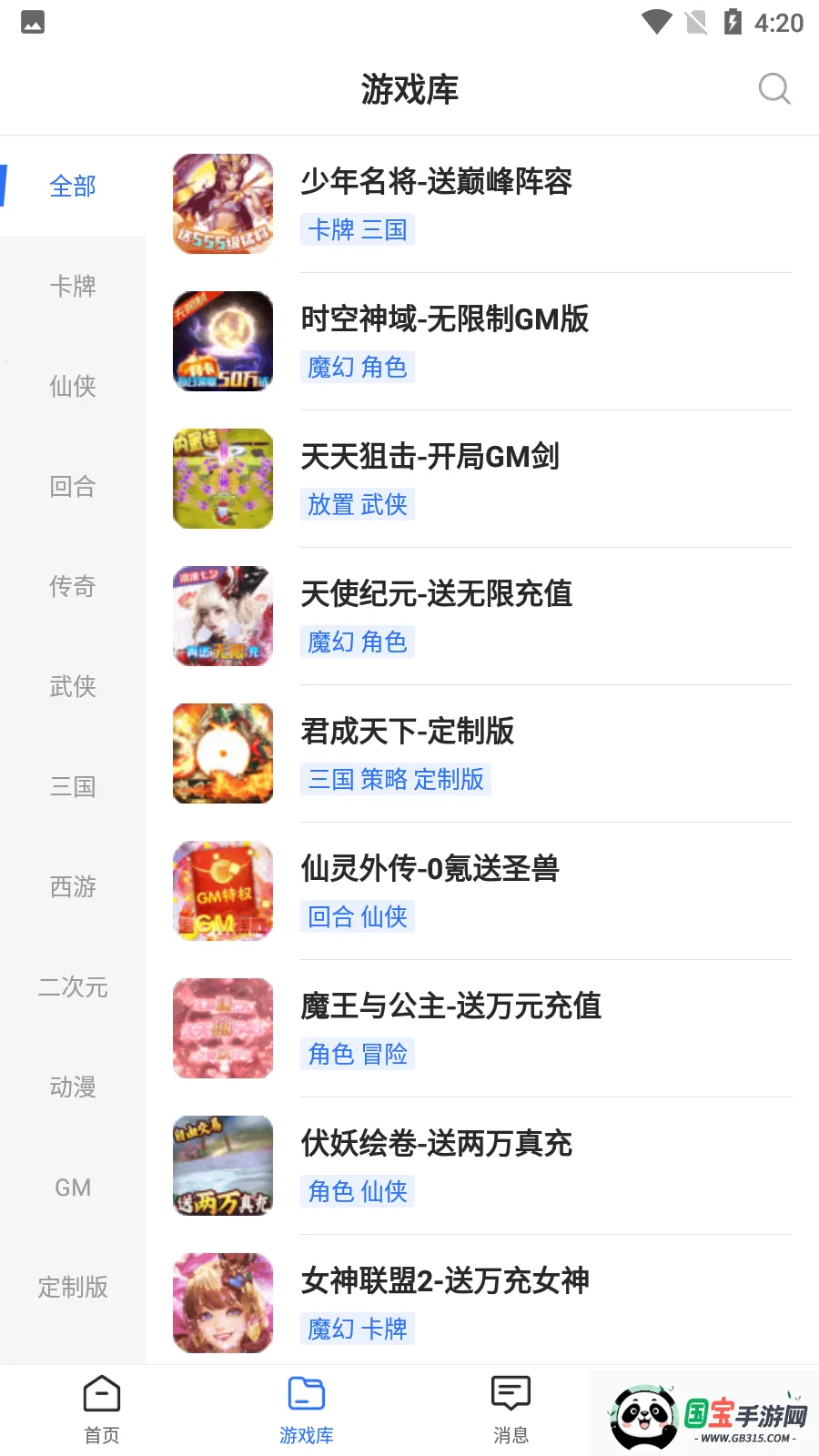Open 少年名将-送巅峰阵容 game entry
This screenshot has height=1456, width=819.
(437, 183)
